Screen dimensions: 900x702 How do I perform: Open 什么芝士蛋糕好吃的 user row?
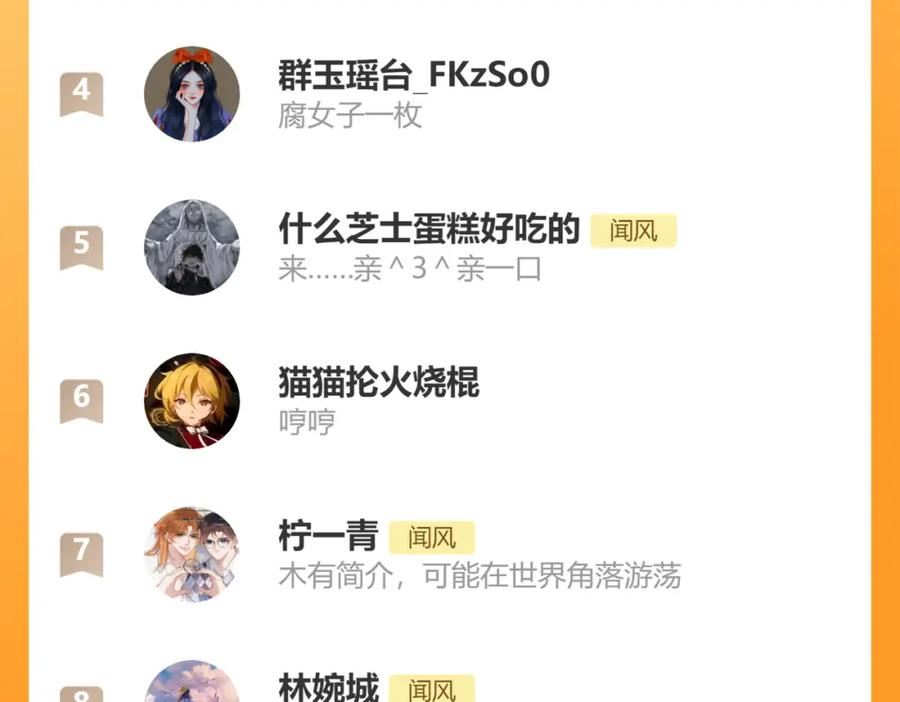449,247
